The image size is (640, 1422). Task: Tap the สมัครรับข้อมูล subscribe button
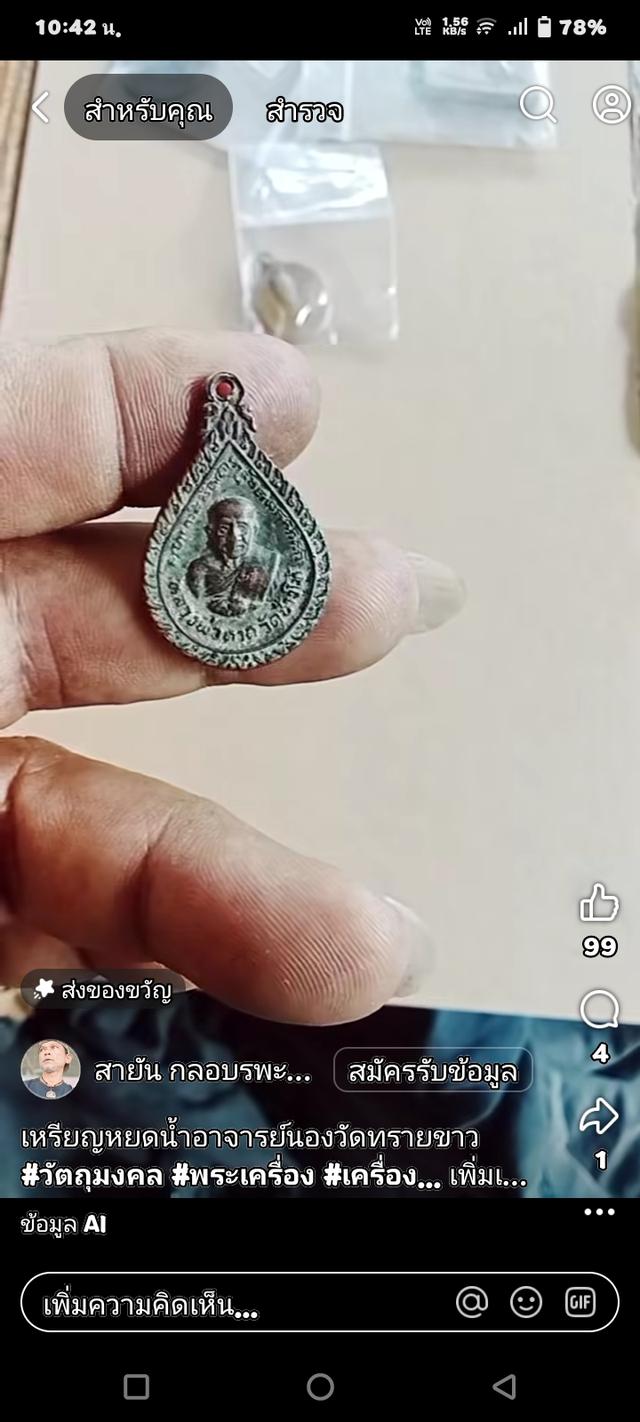pos(432,1072)
